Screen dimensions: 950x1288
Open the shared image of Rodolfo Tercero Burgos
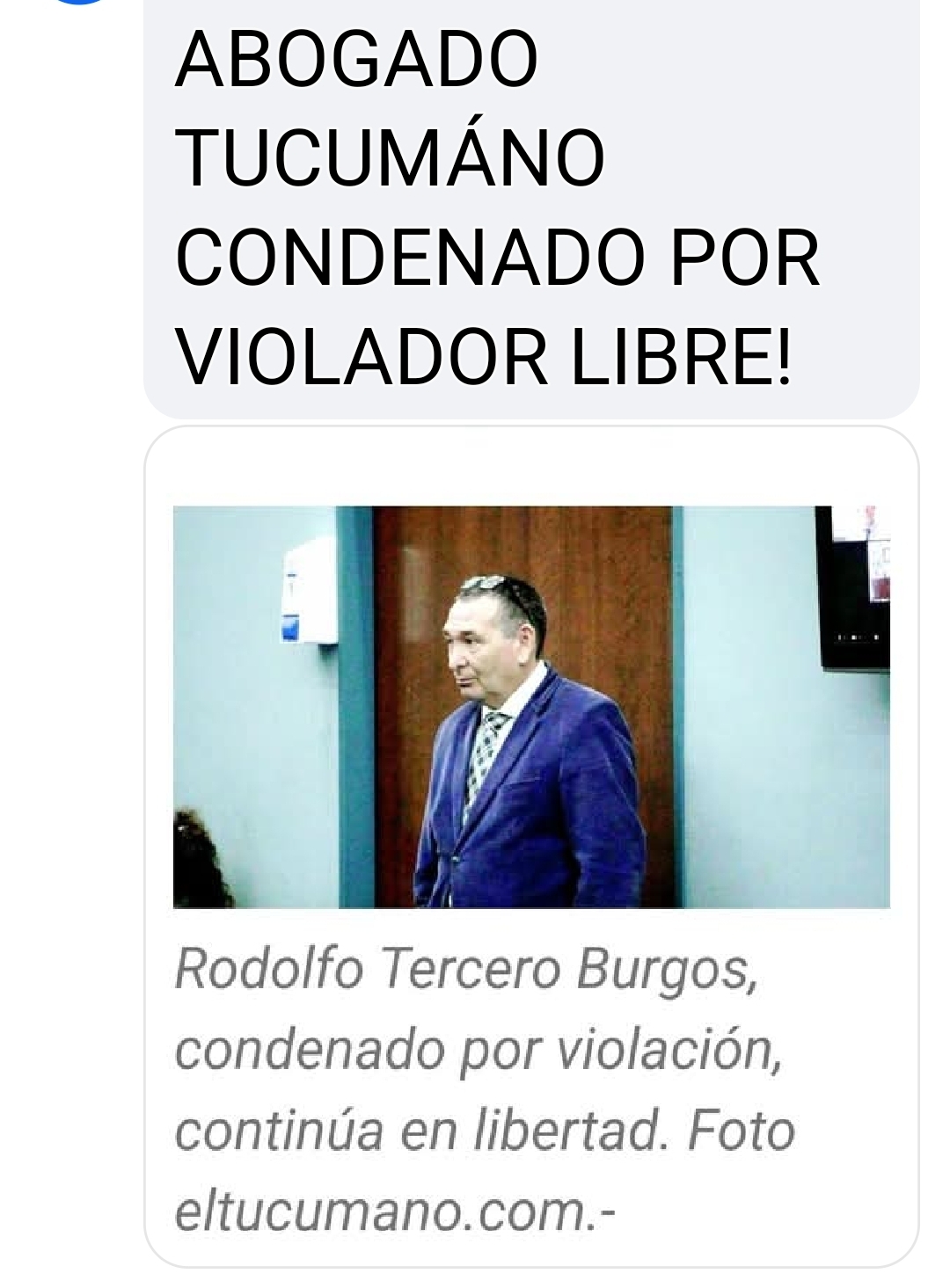[x=531, y=706]
